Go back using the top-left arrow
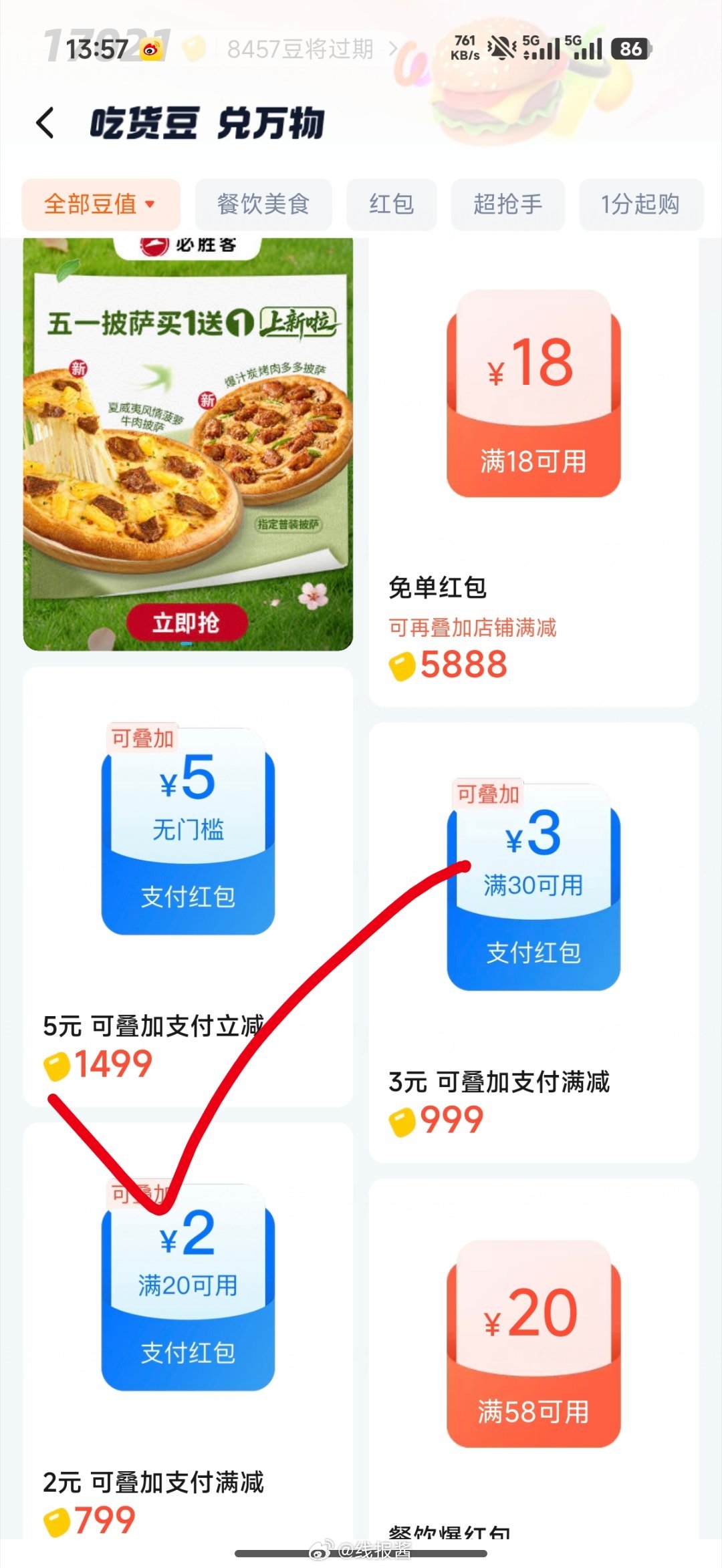Screen dimensions: 722x1568 (45, 123)
